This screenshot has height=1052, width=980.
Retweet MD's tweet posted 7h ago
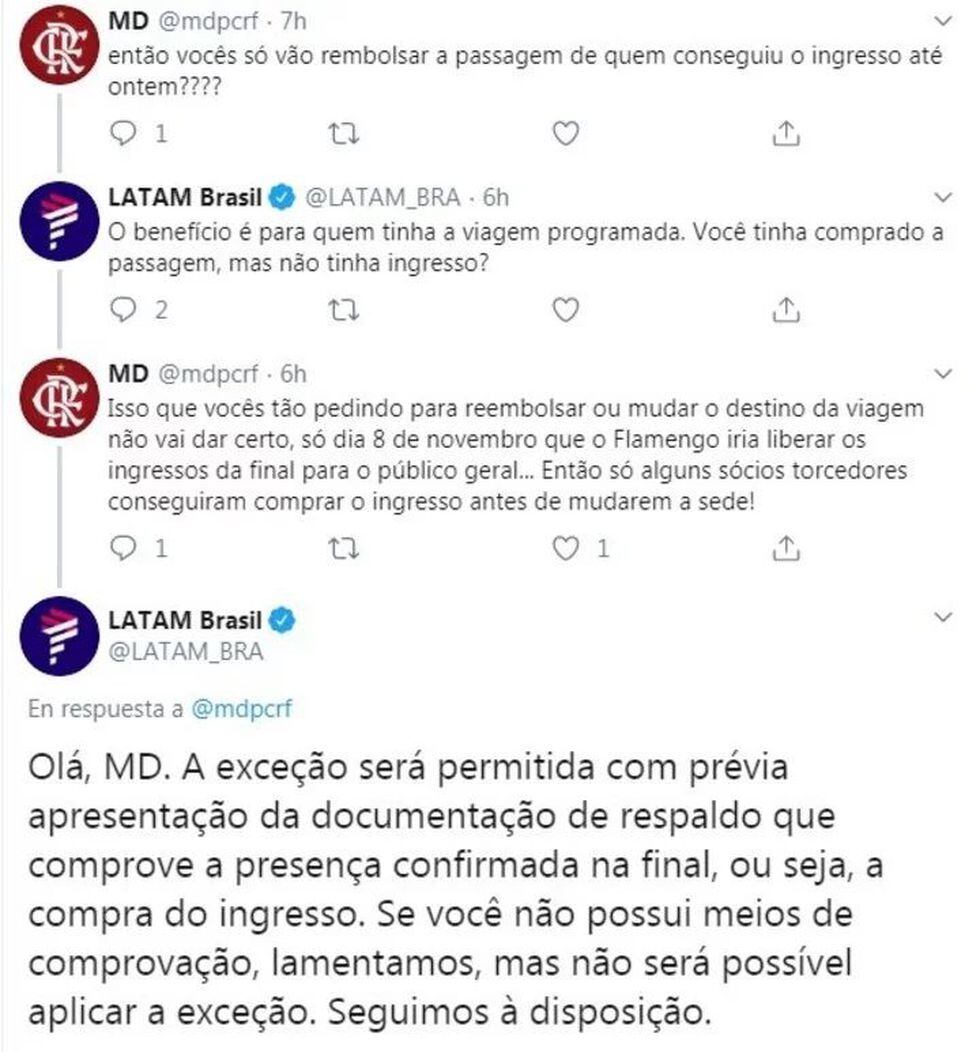tap(343, 133)
